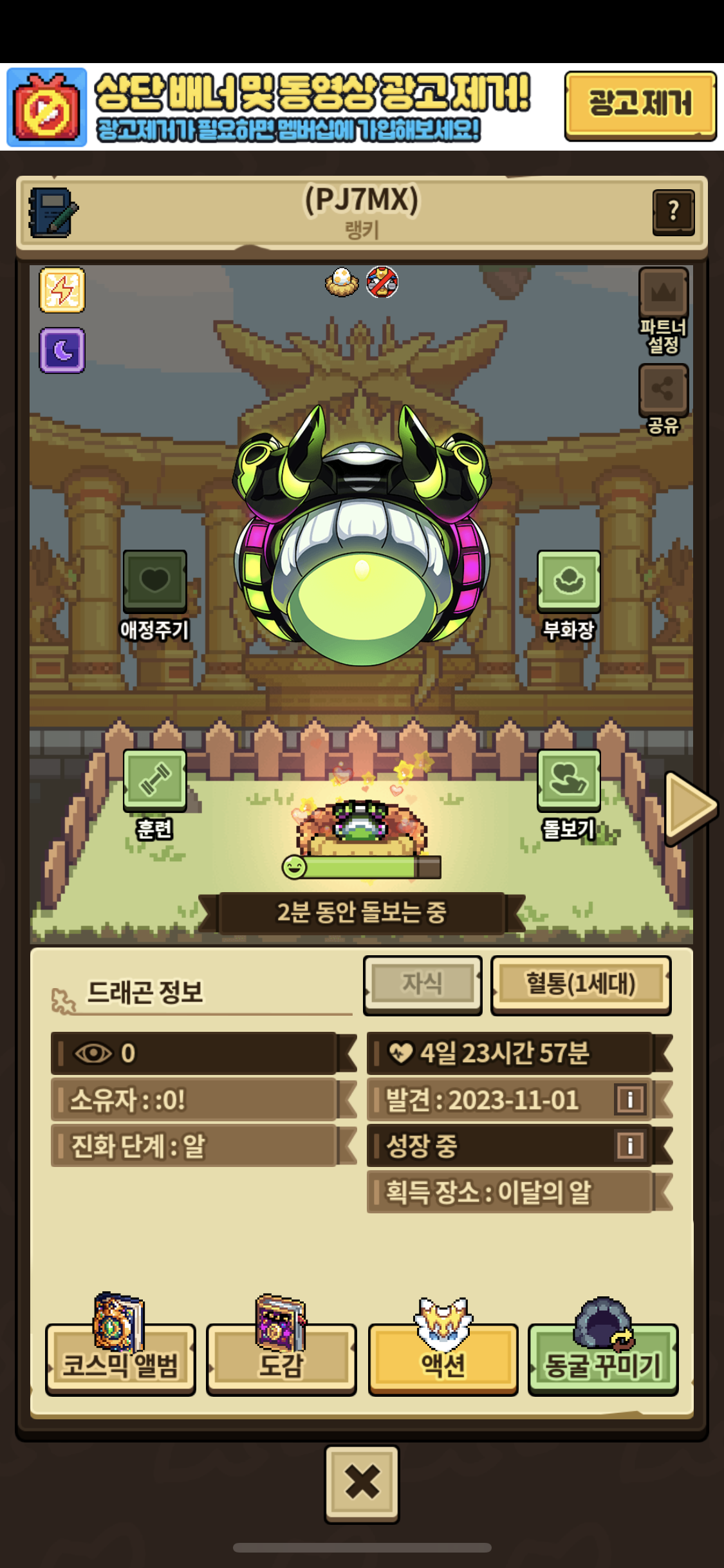
Task: Share the dragon with 공유
Action: (x=664, y=398)
